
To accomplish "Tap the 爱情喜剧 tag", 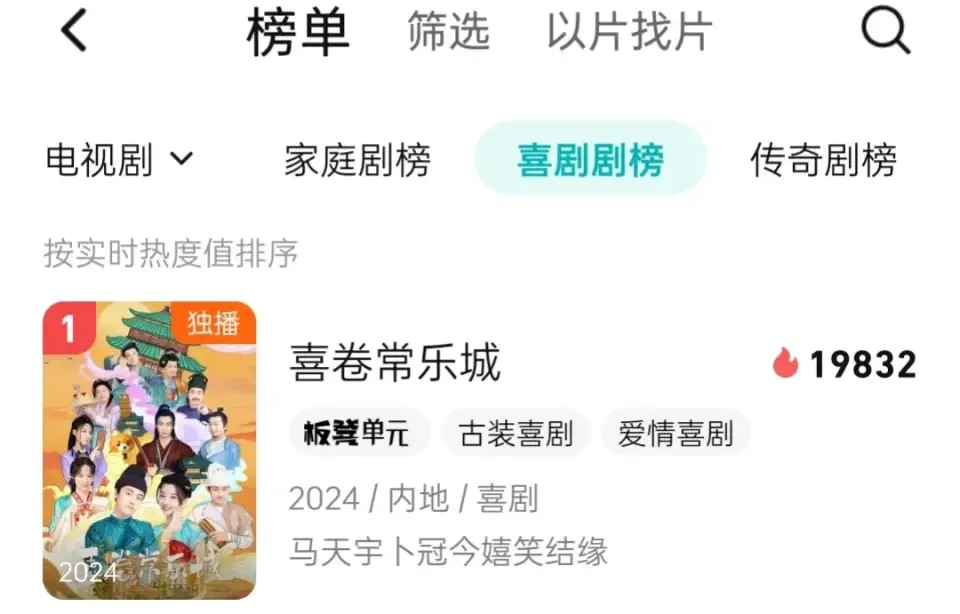I will click(x=676, y=434).
